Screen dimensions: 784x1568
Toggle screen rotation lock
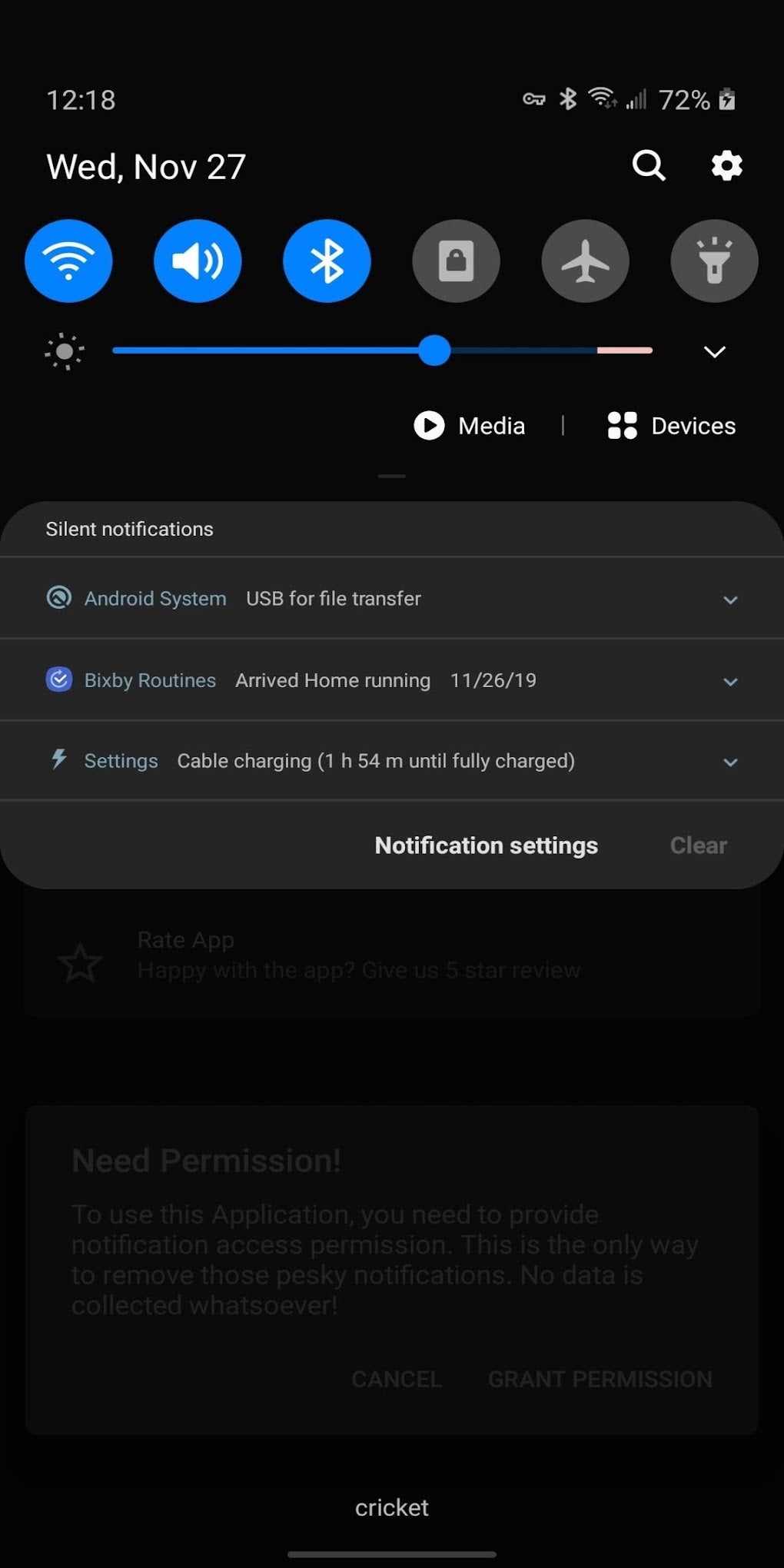456,261
